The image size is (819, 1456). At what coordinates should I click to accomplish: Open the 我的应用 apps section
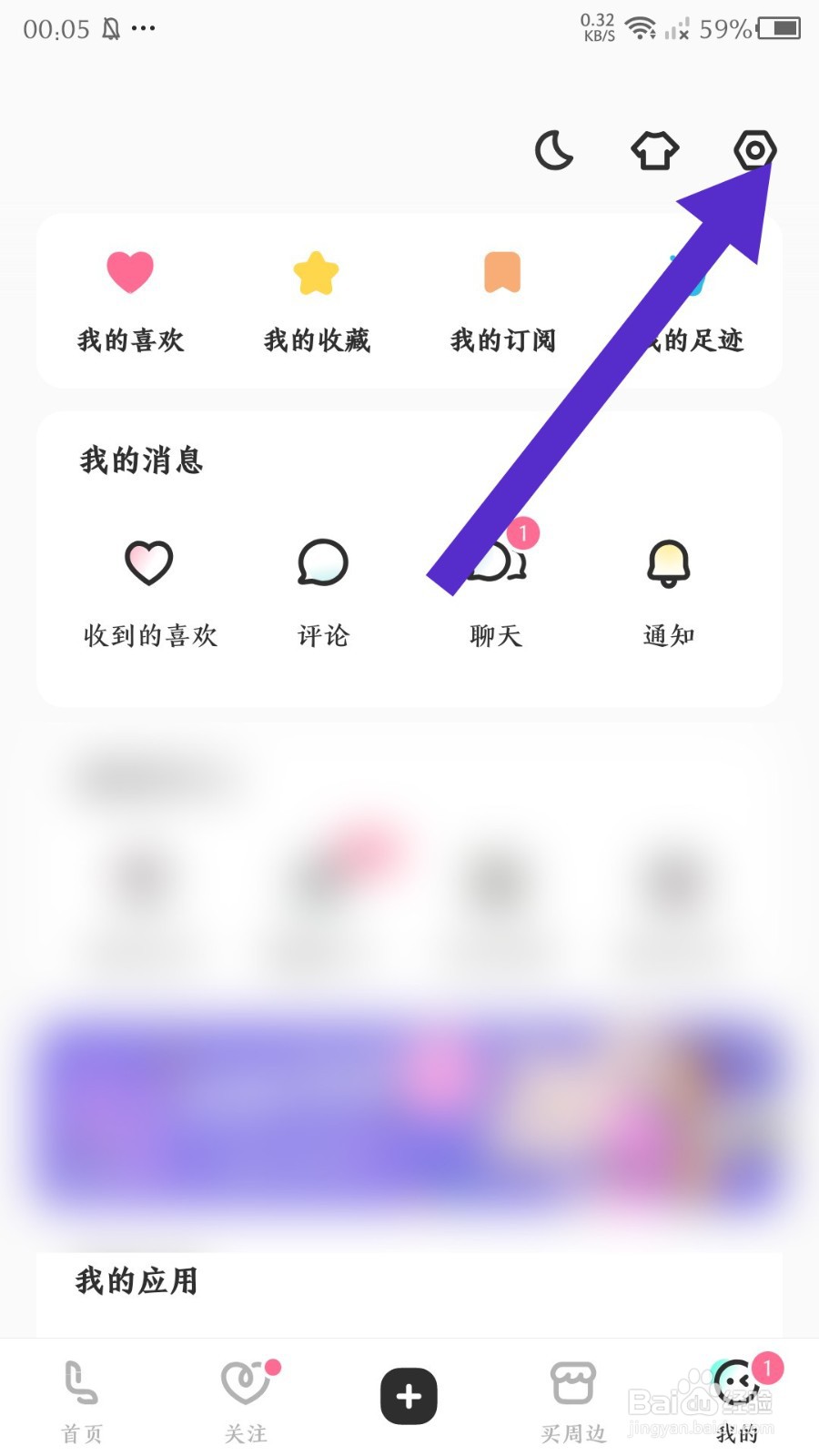pos(136,1280)
